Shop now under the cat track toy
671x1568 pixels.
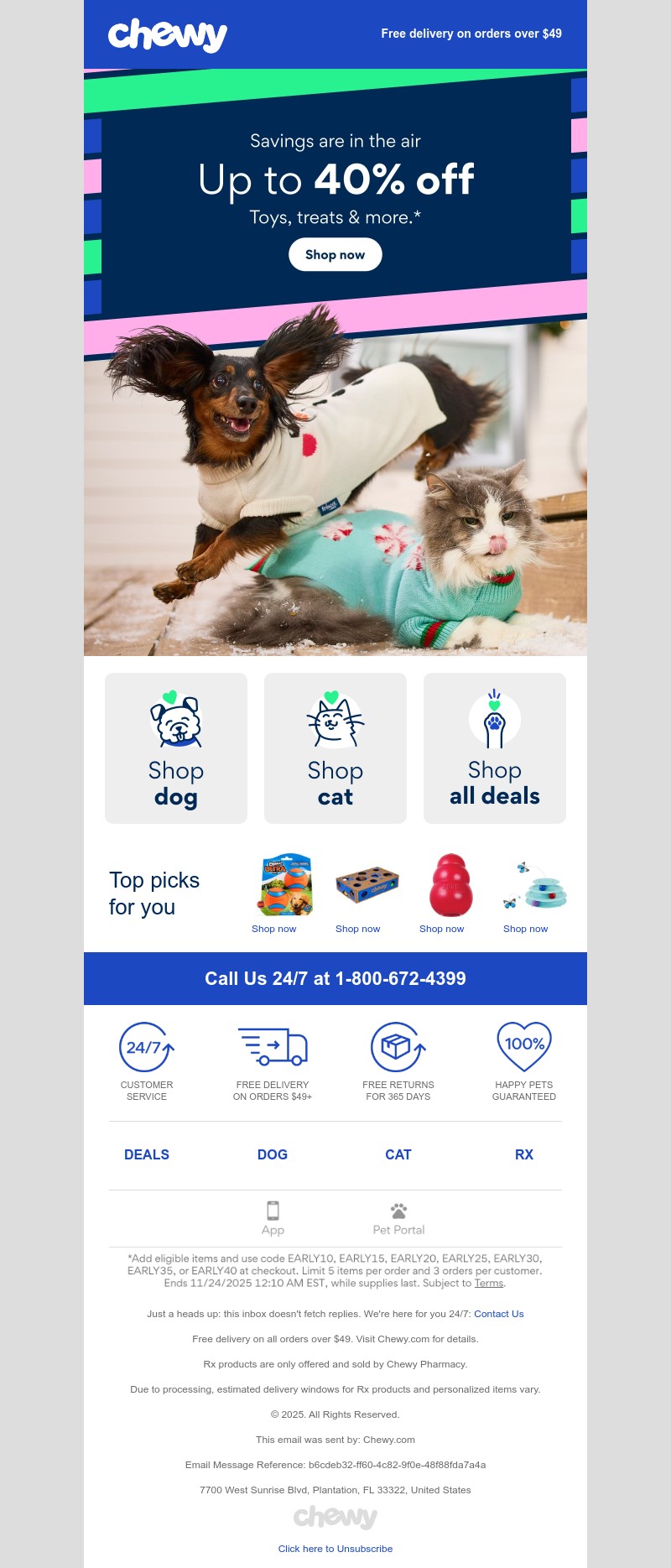pos(526,929)
